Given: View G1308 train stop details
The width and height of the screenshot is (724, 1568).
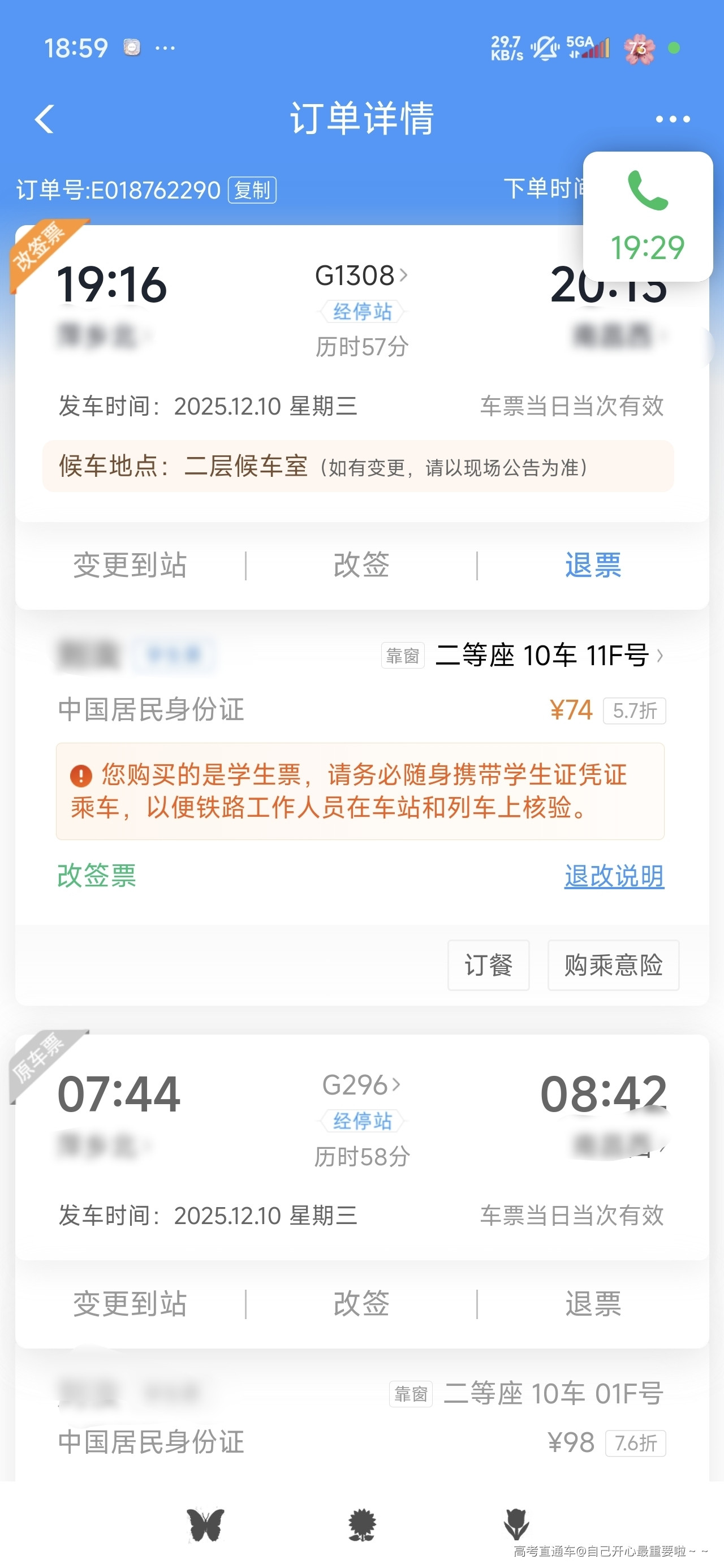Looking at the screenshot, I should 360,275.
